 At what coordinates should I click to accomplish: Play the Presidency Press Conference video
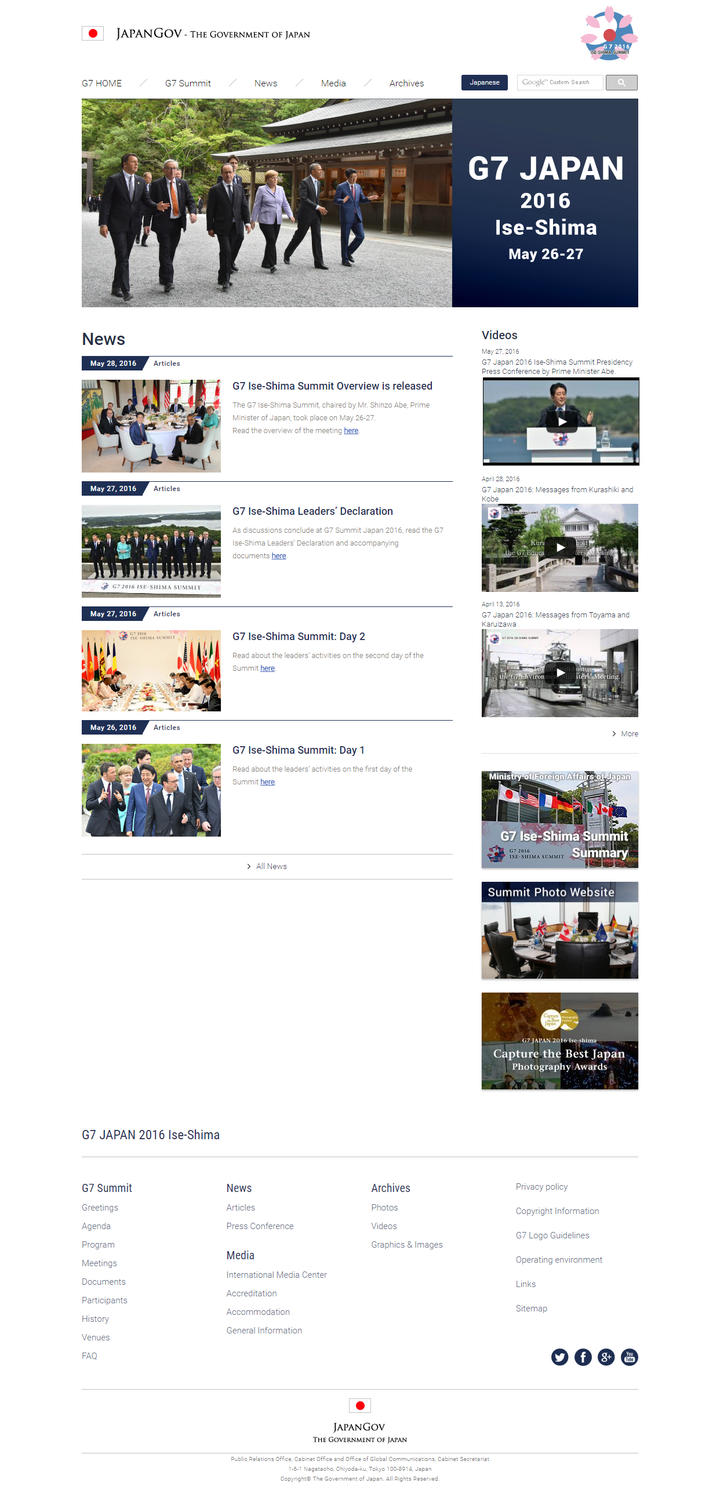pos(560,421)
